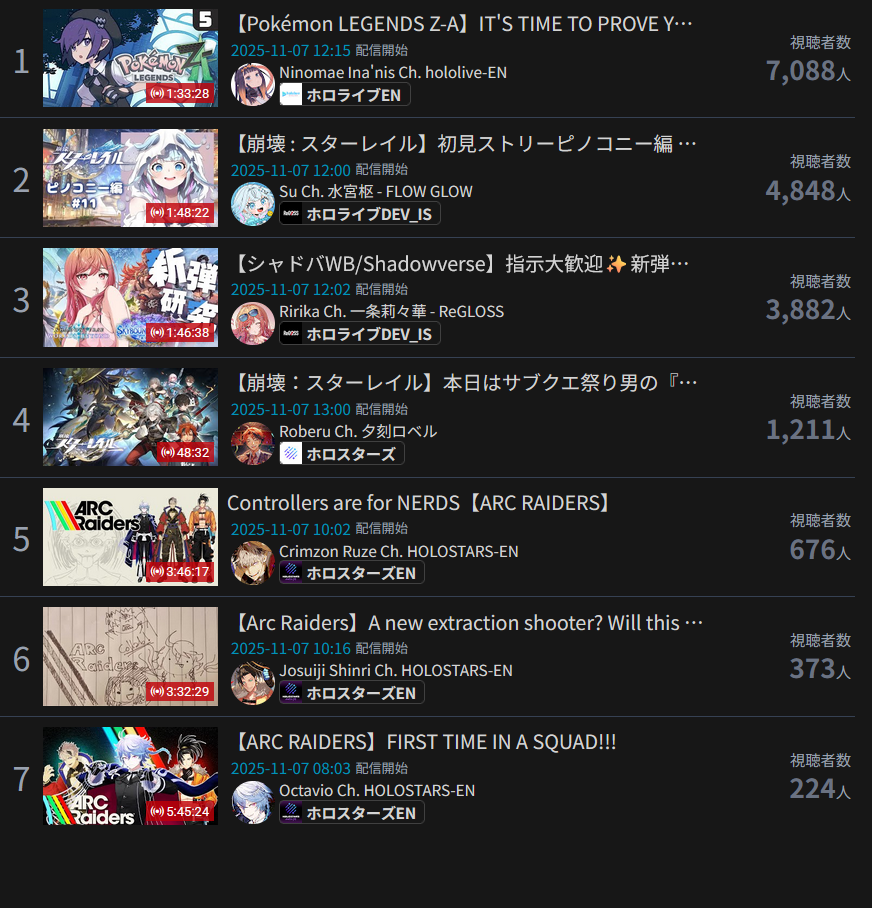Visit Roberu Ch. 夕刻ロベル channel
The width and height of the screenshot is (872, 908).
(x=357, y=431)
